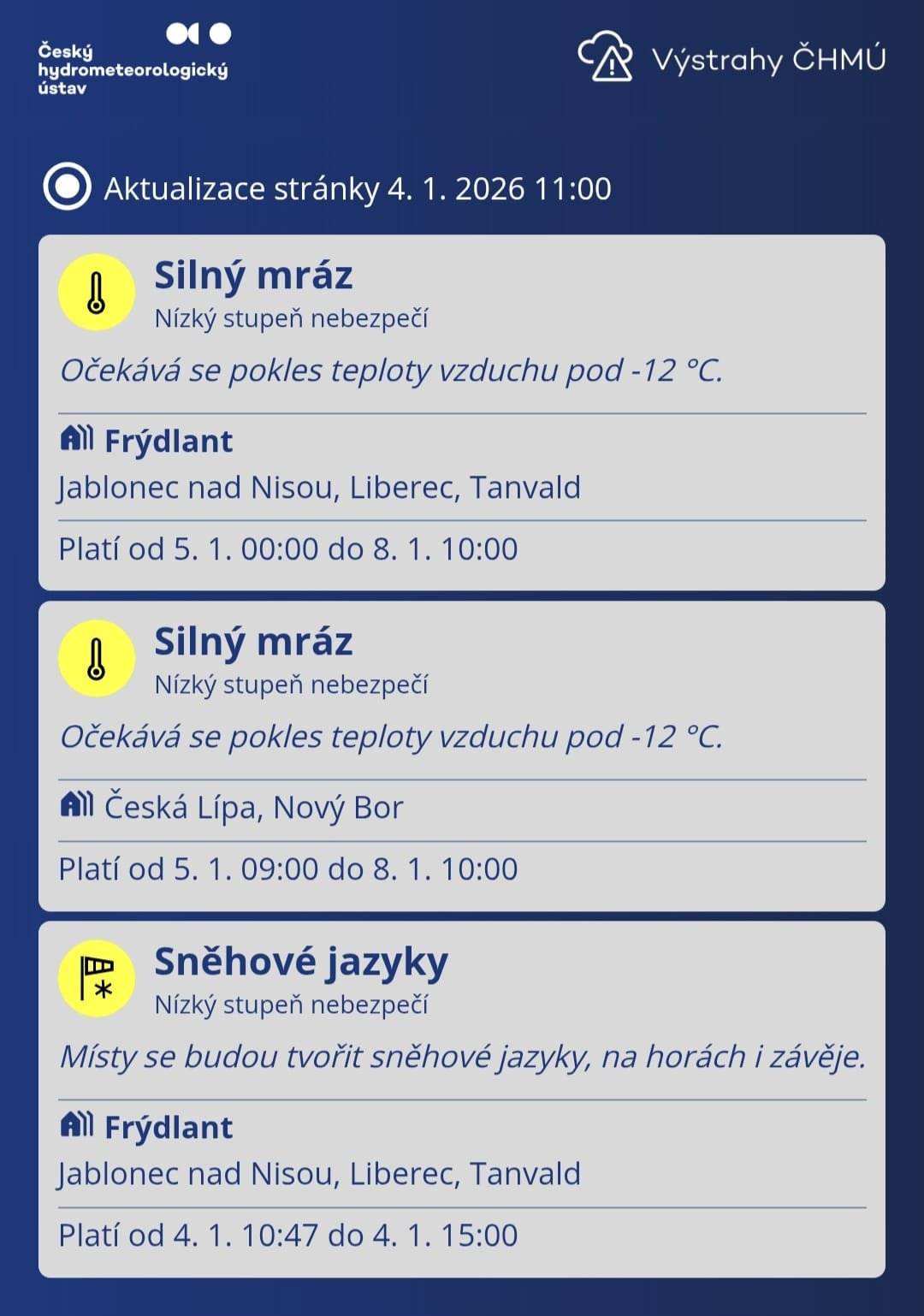The height and width of the screenshot is (1316, 924).
Task: Click the thermometer icon of the first Silný mráz warning
Action: tap(96, 292)
